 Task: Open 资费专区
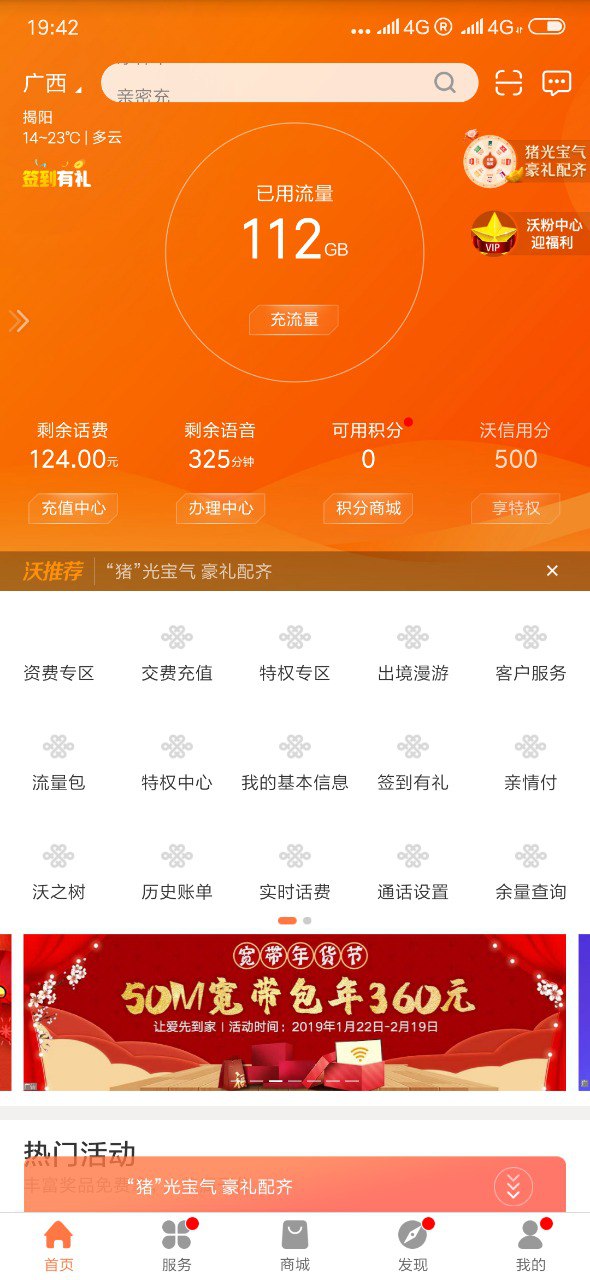point(59,654)
